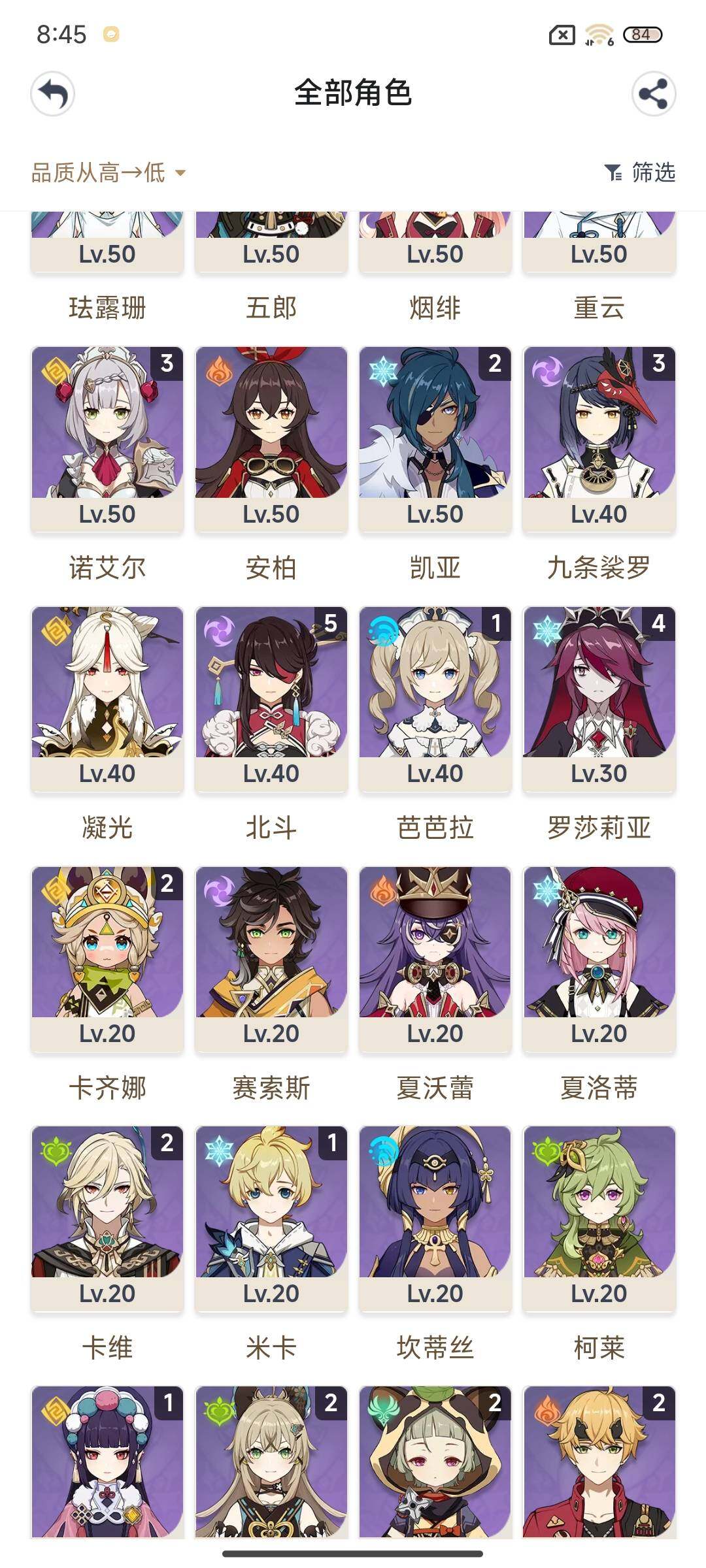Share the character list
706x1568 pixels.
pyautogui.click(x=653, y=94)
